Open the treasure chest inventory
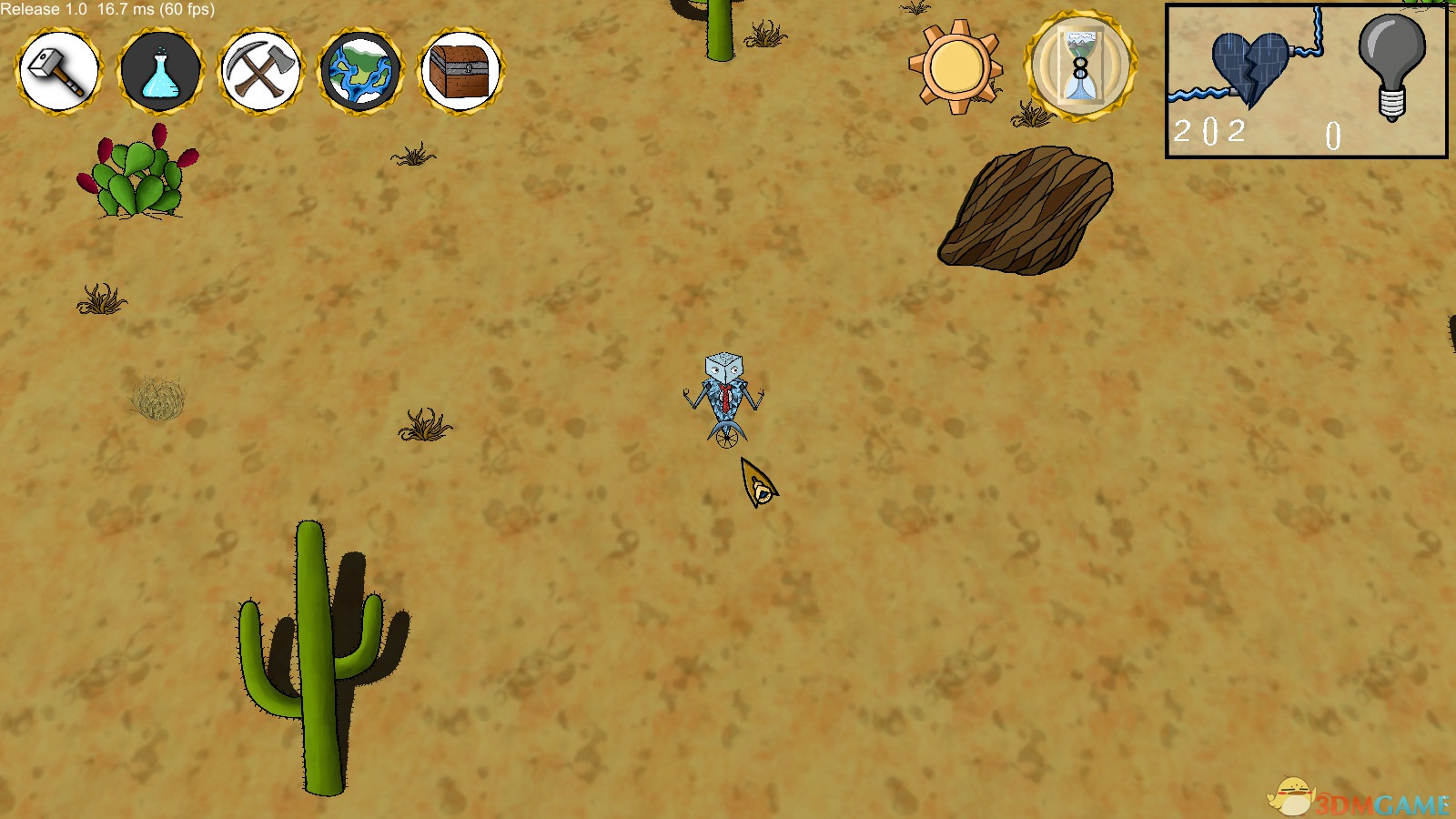 (x=461, y=70)
